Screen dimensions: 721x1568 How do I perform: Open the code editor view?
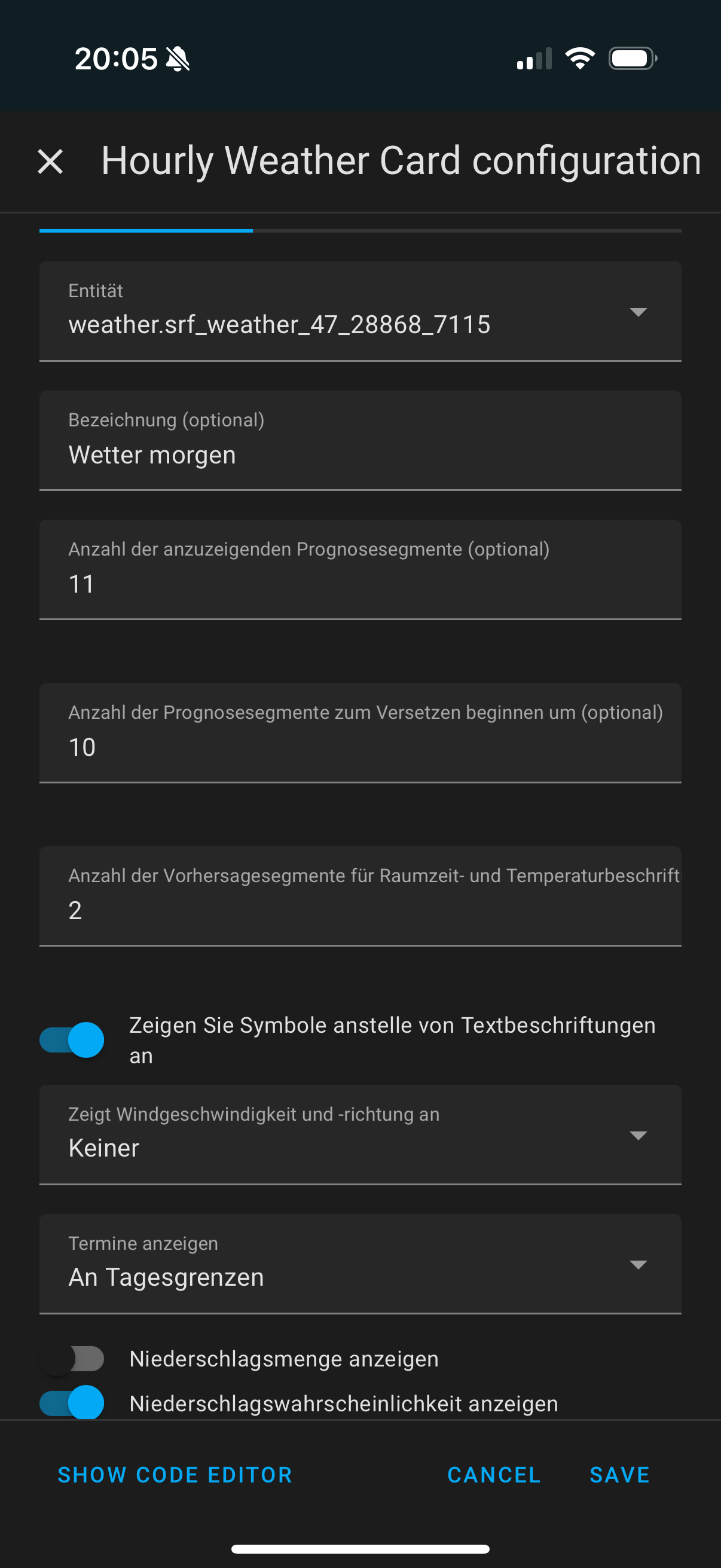[175, 1475]
